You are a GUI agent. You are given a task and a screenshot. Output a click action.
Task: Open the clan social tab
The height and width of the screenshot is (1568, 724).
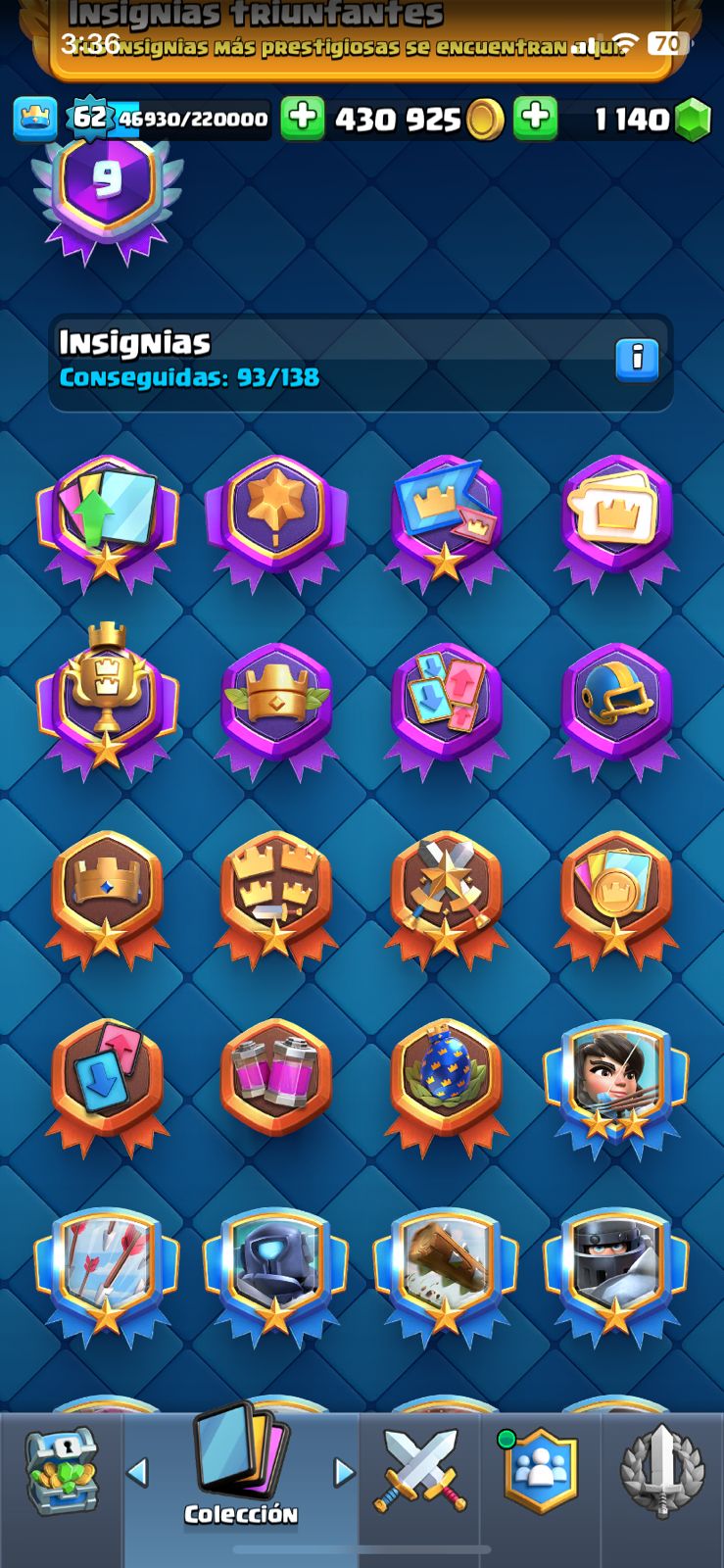pos(540,1472)
